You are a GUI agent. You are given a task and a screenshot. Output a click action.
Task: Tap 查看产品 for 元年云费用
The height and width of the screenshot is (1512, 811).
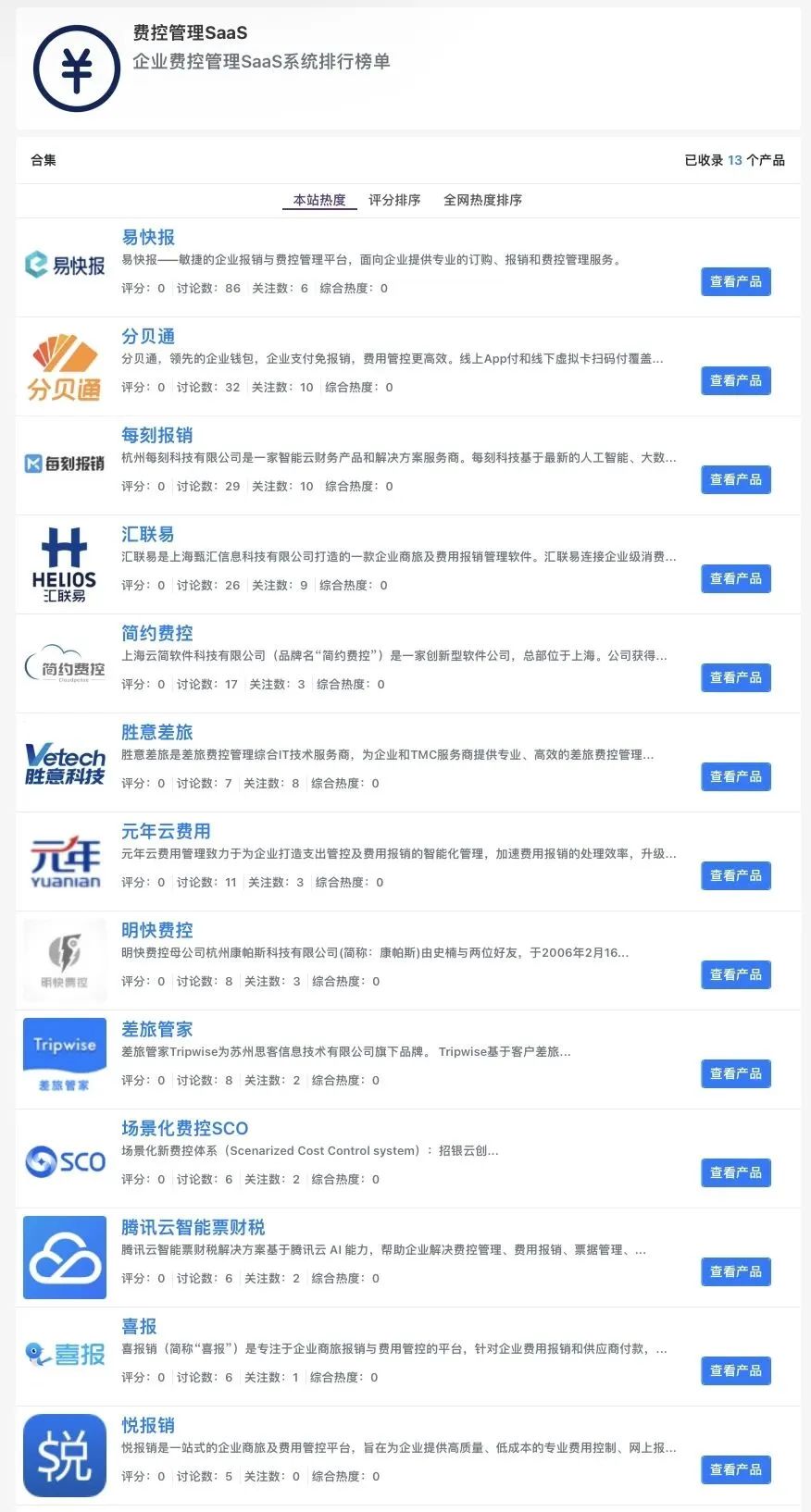[x=736, y=875]
